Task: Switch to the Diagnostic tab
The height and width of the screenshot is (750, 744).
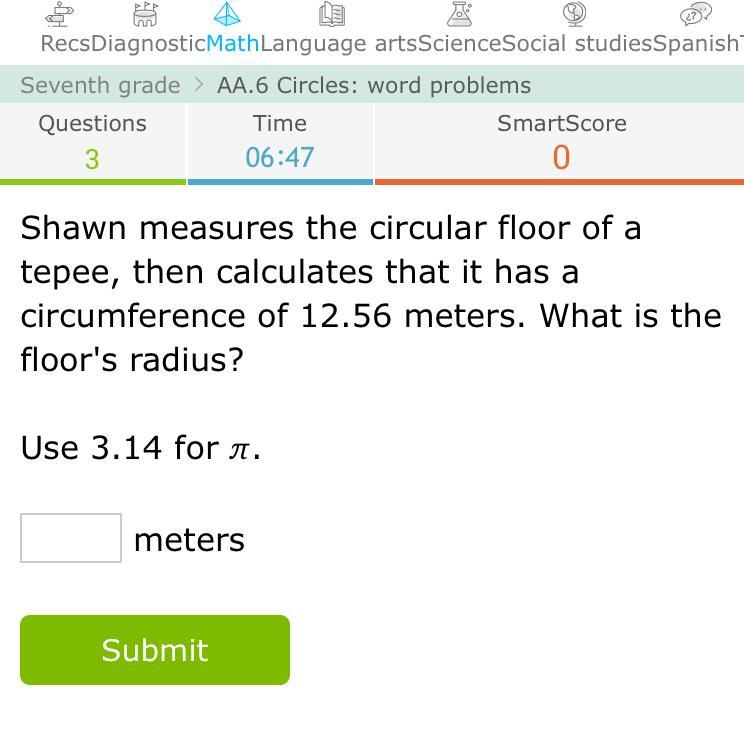Action: [147, 30]
